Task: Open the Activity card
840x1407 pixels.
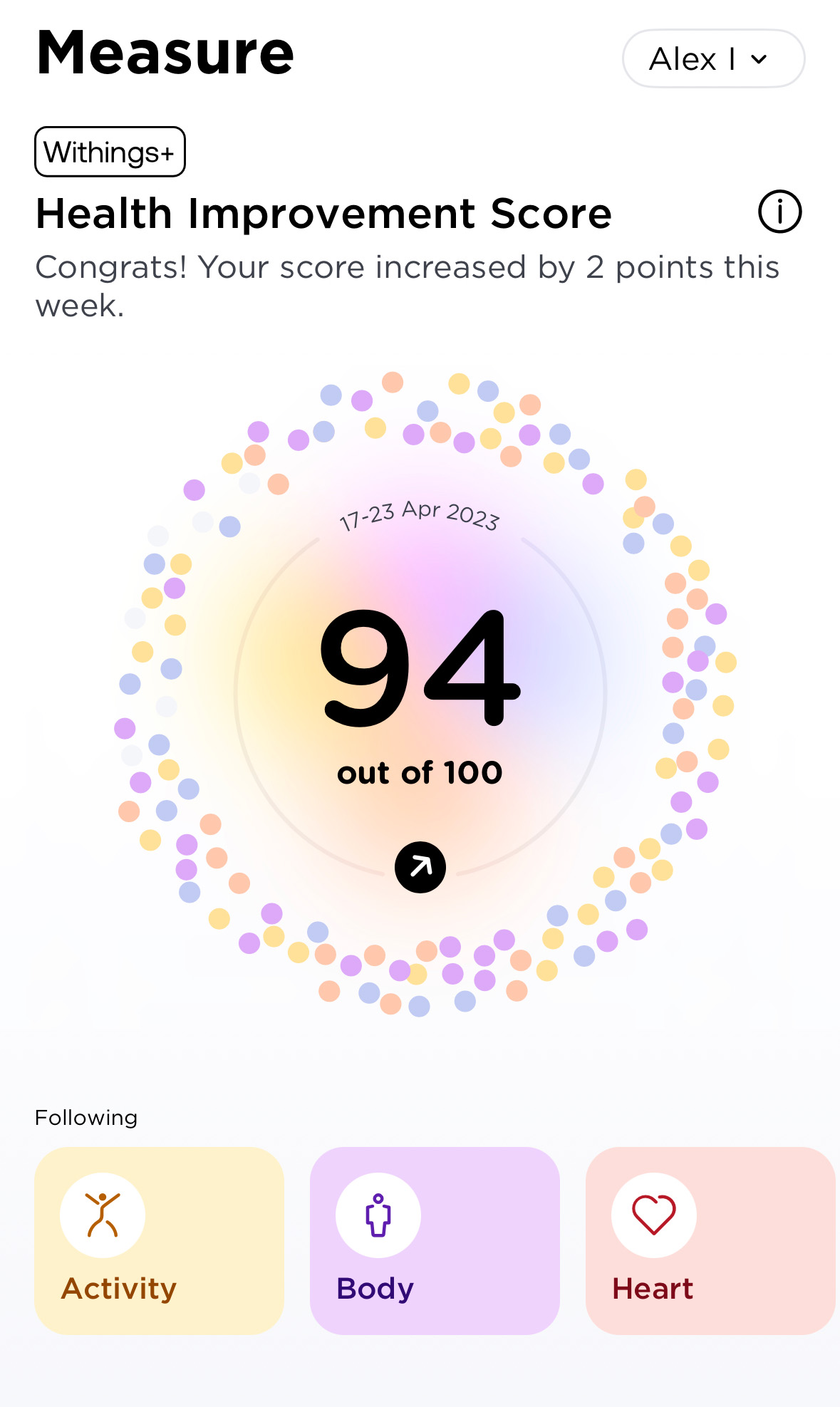Action: (159, 1240)
